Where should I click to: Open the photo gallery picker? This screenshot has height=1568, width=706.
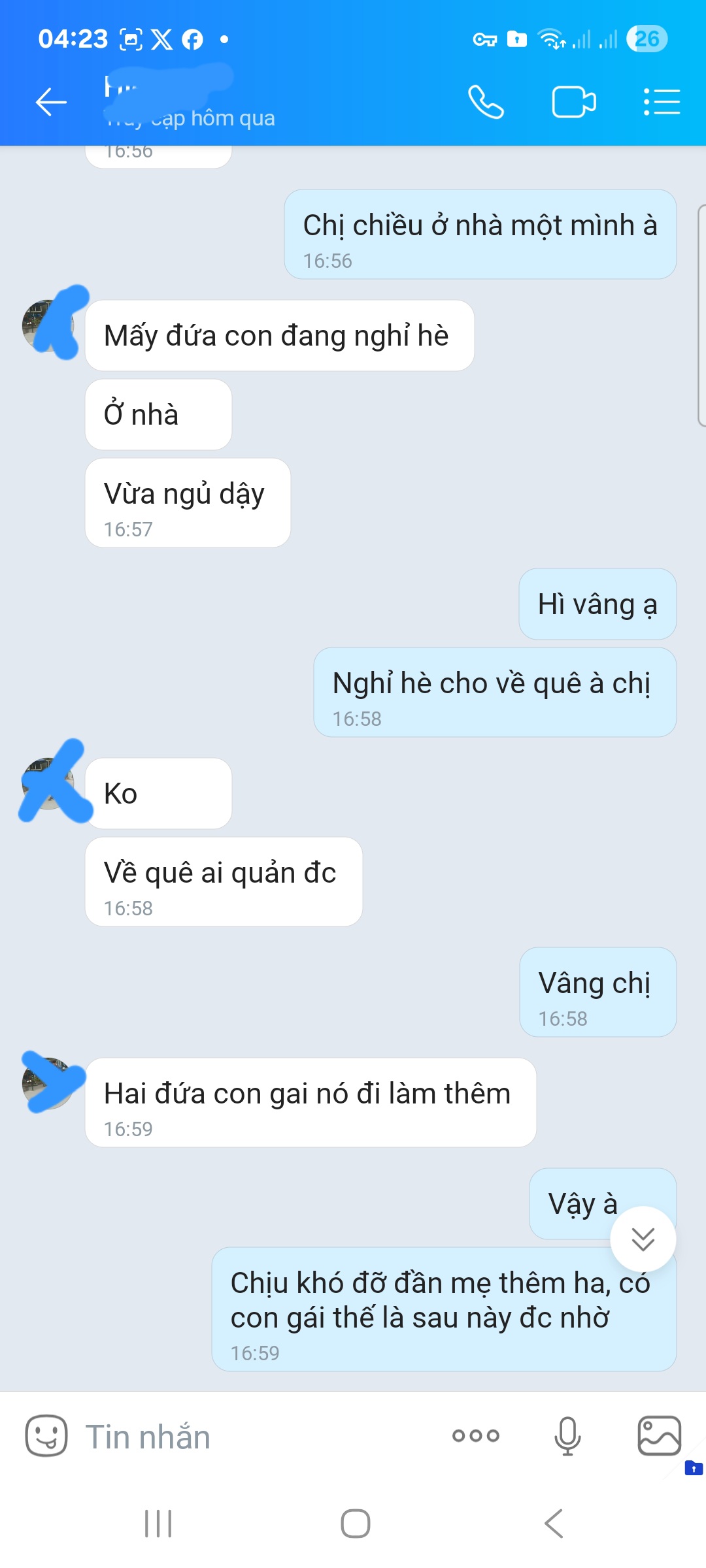659,1436
